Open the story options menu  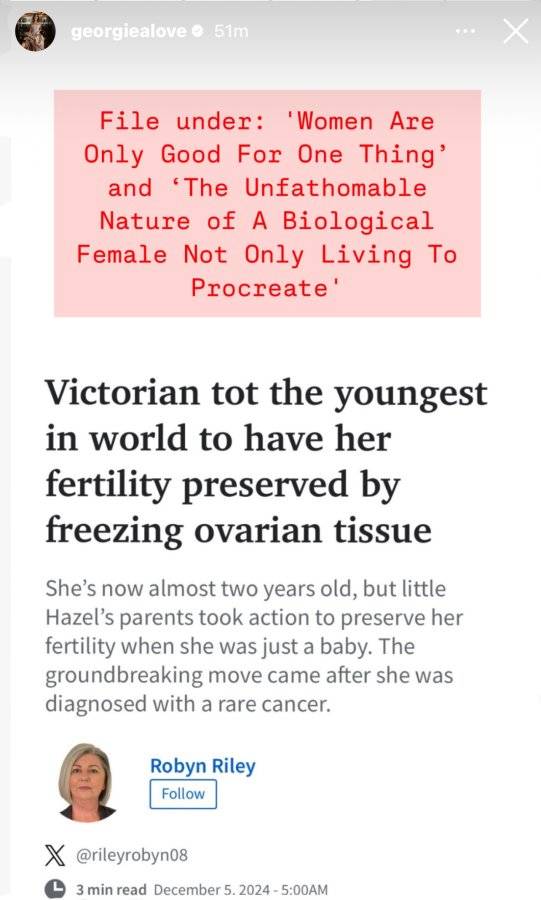(x=465, y=31)
